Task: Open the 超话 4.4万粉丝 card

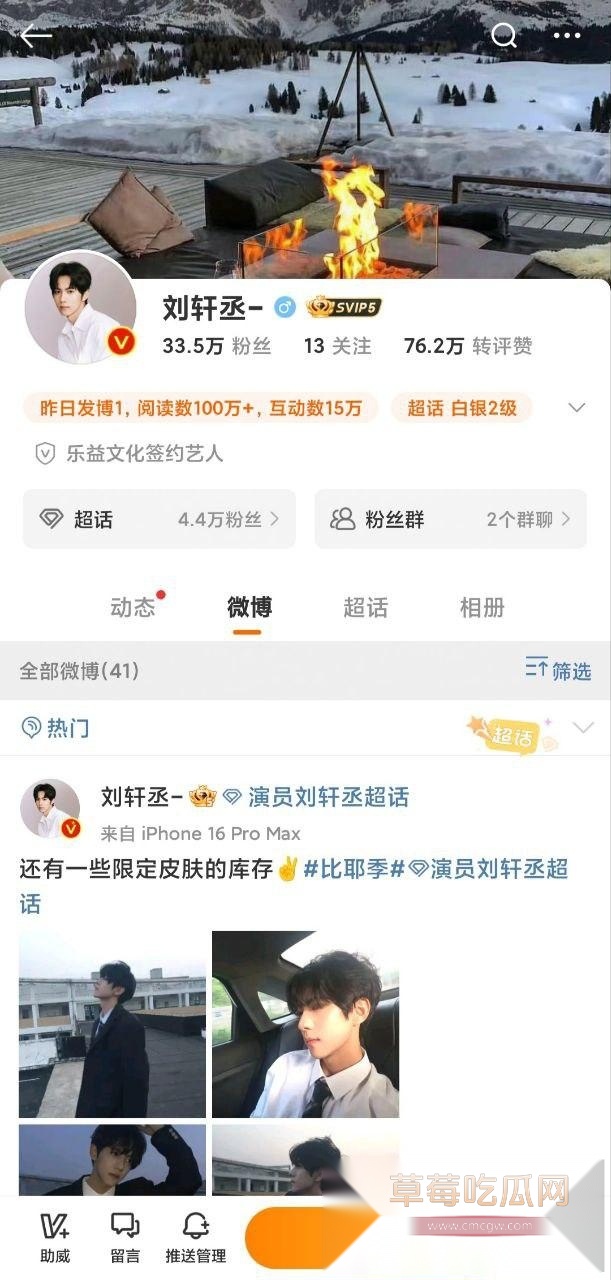Action: [x=159, y=519]
